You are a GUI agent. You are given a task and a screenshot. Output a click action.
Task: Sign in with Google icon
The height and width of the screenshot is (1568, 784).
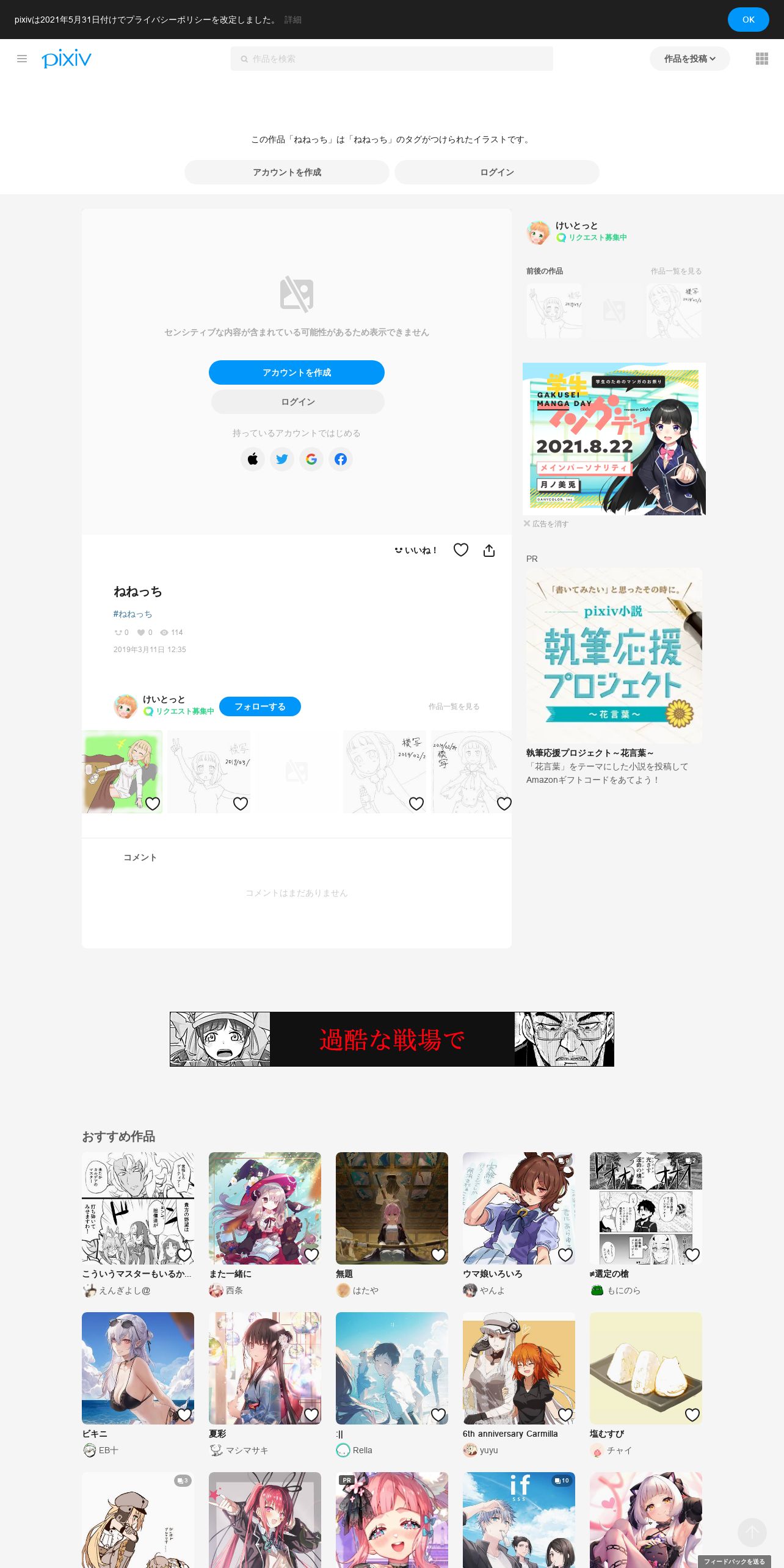[x=311, y=459]
